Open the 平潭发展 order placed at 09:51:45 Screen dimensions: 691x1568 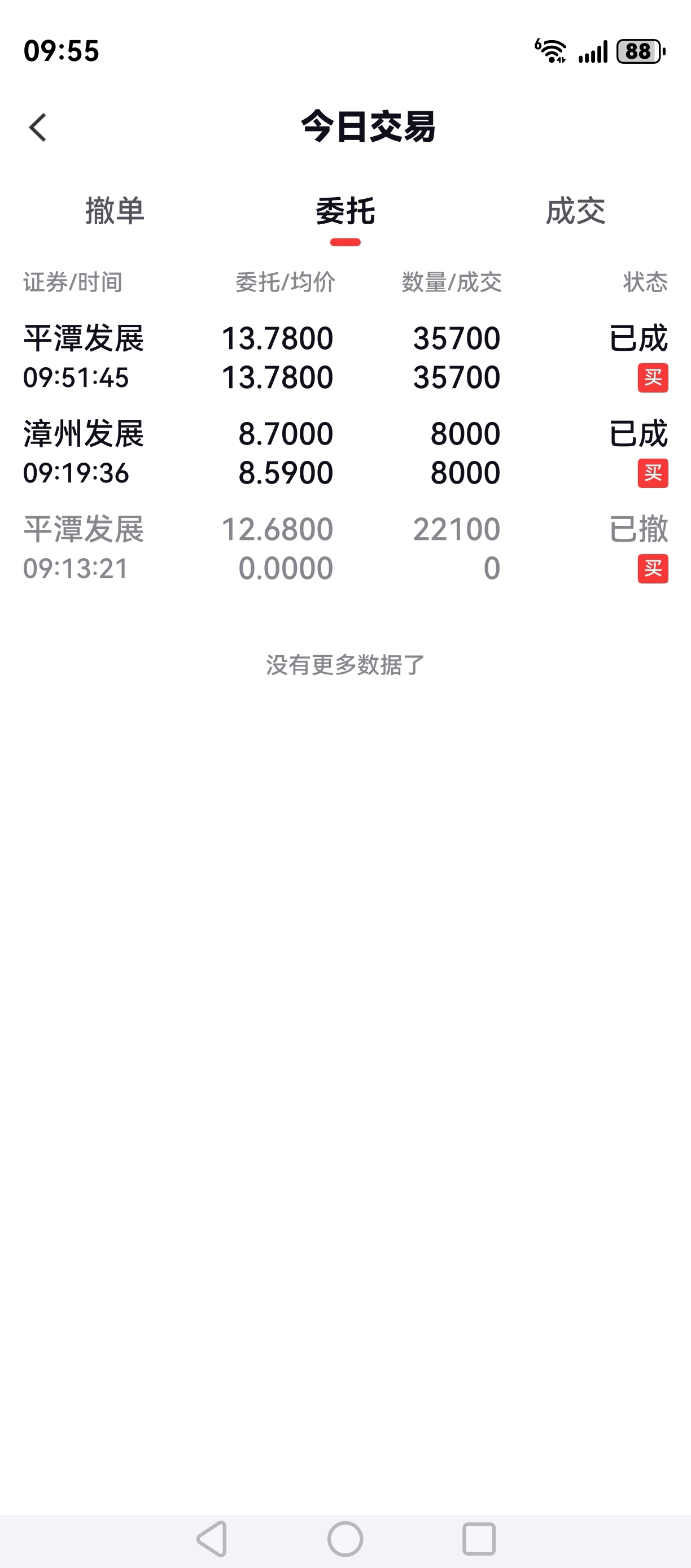point(345,358)
